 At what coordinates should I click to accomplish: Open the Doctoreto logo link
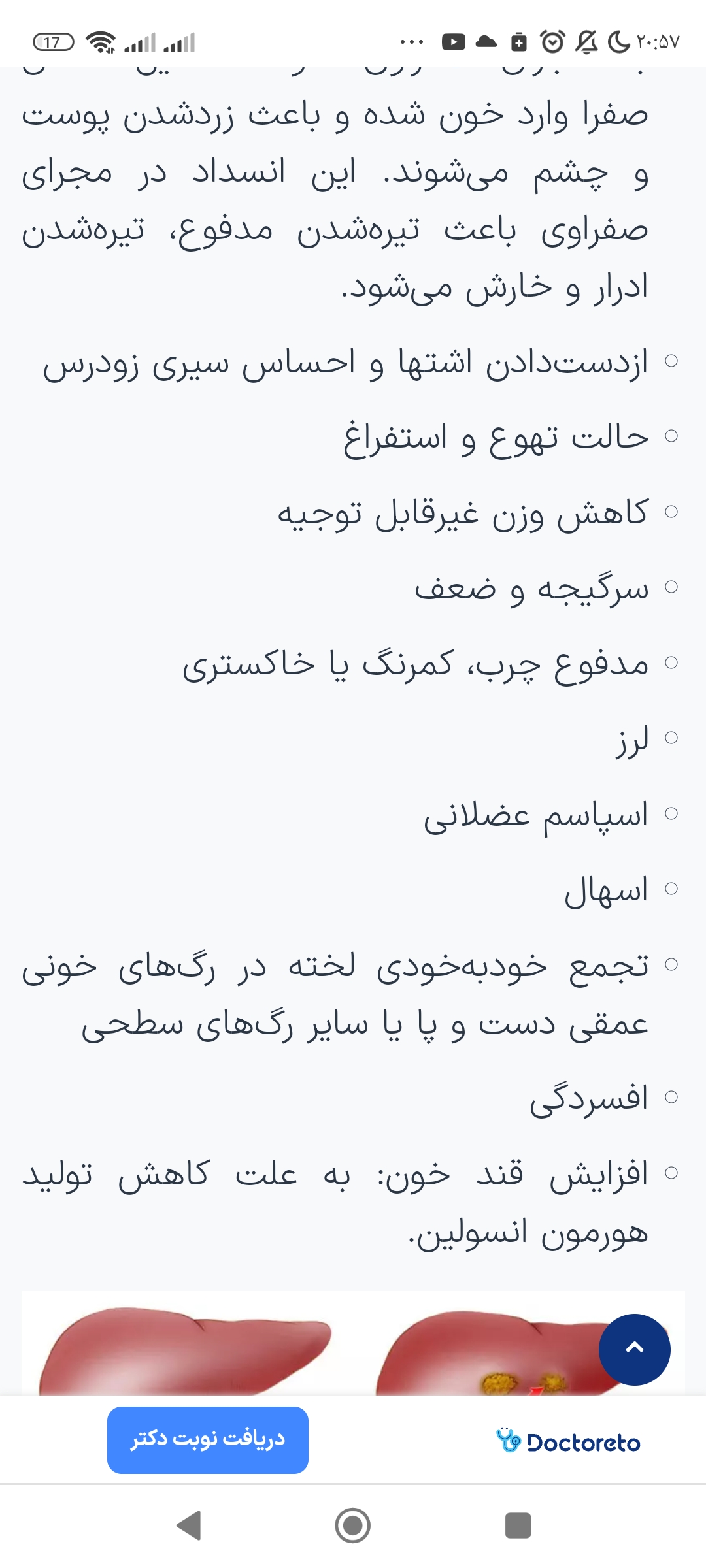(x=567, y=1441)
